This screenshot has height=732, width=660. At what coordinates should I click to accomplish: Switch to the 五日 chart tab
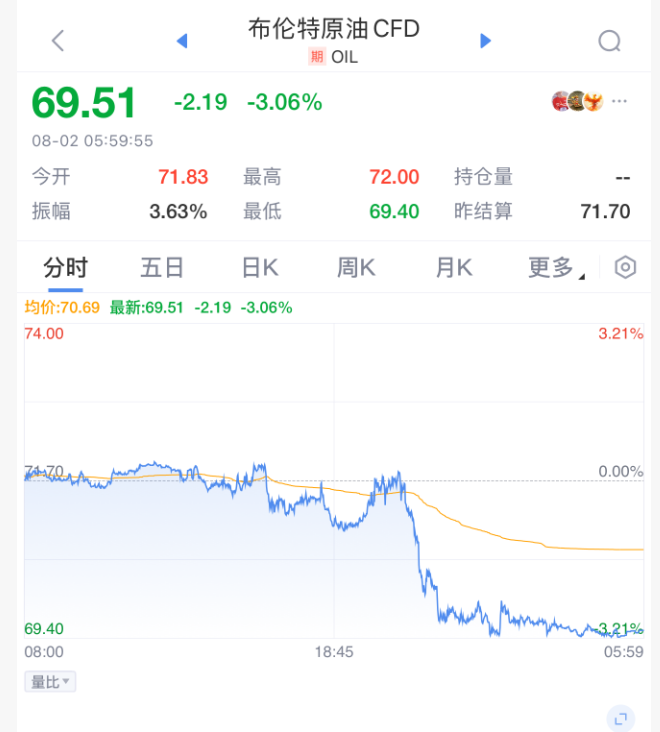pyautogui.click(x=162, y=267)
